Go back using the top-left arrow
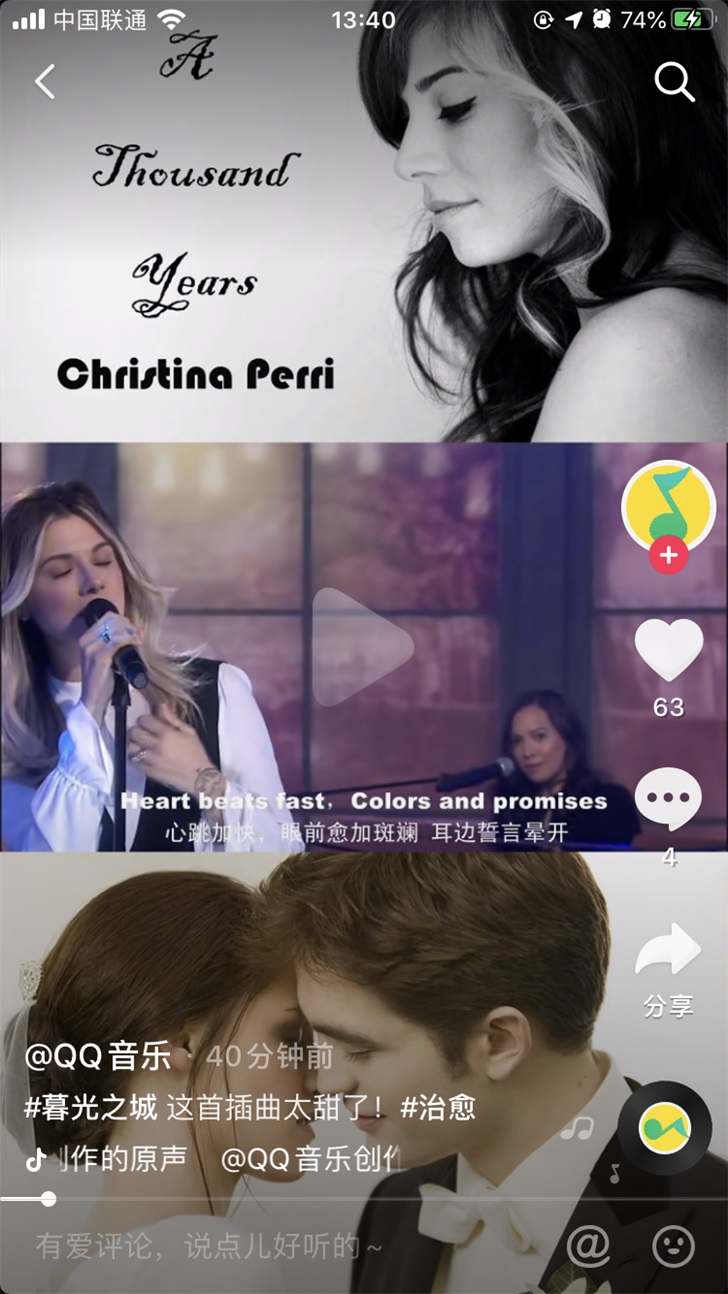 pos(45,81)
